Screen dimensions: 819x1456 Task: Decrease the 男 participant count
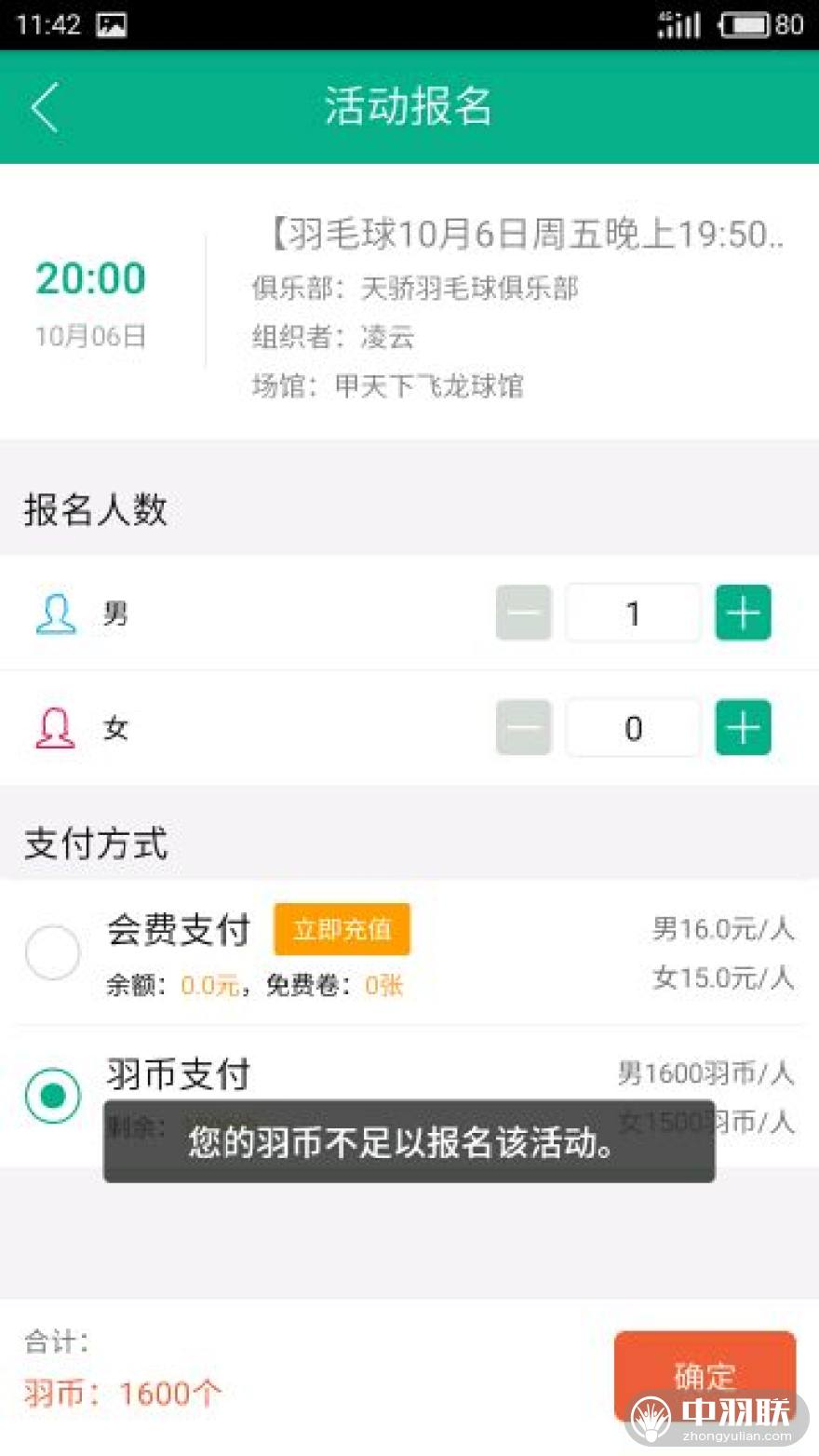point(523,613)
